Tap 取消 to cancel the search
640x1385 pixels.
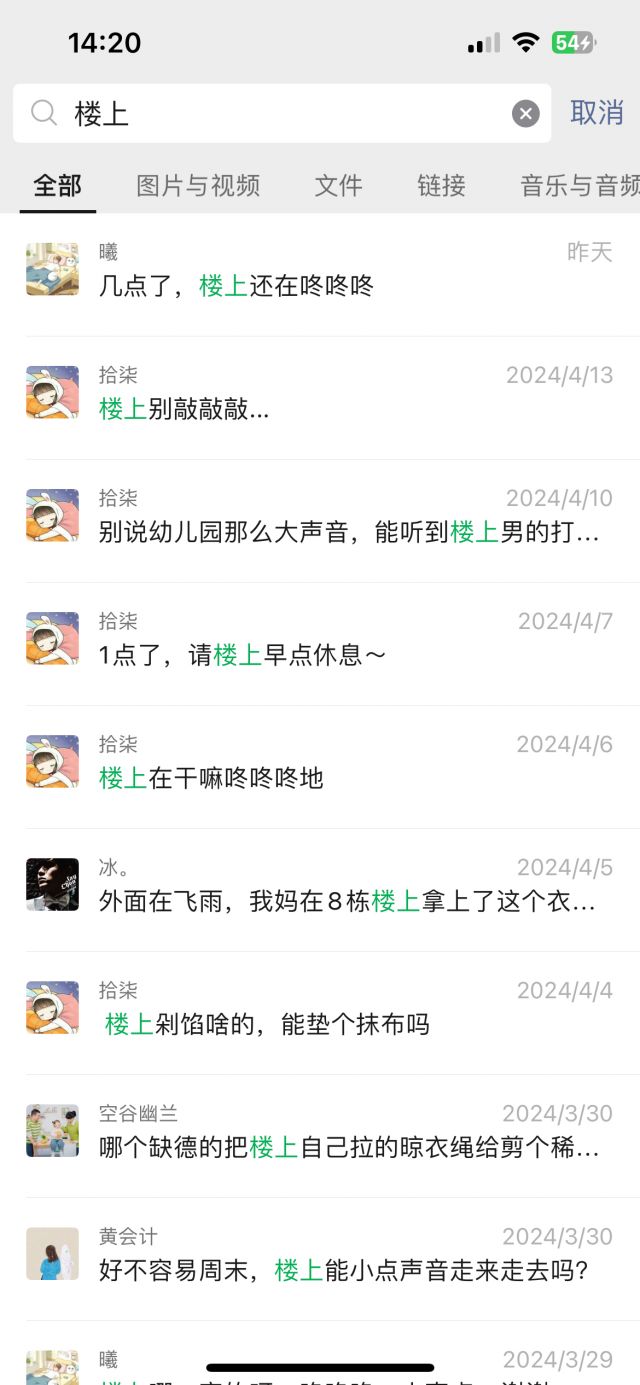597,113
